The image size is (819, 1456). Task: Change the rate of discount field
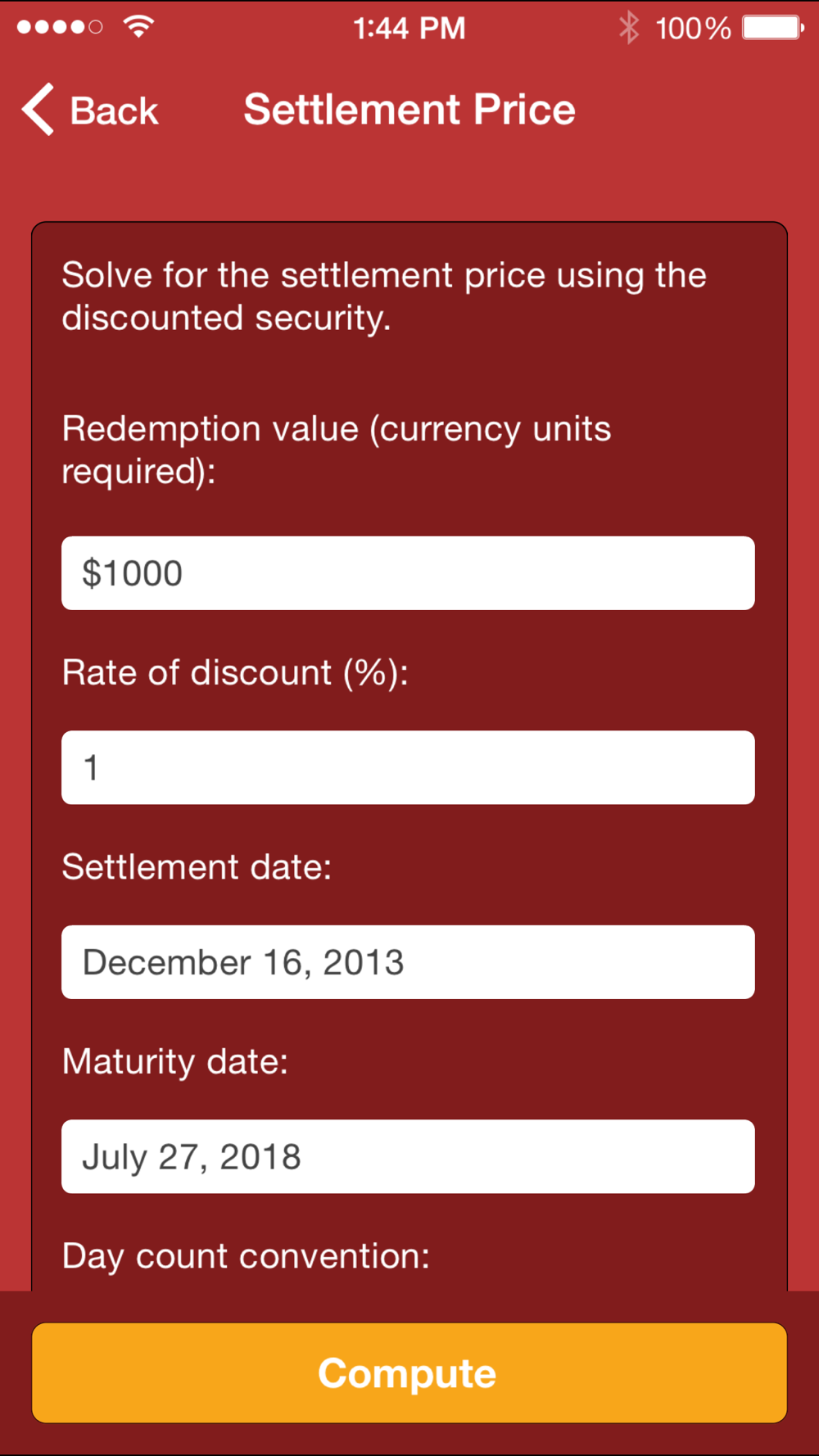(408, 767)
